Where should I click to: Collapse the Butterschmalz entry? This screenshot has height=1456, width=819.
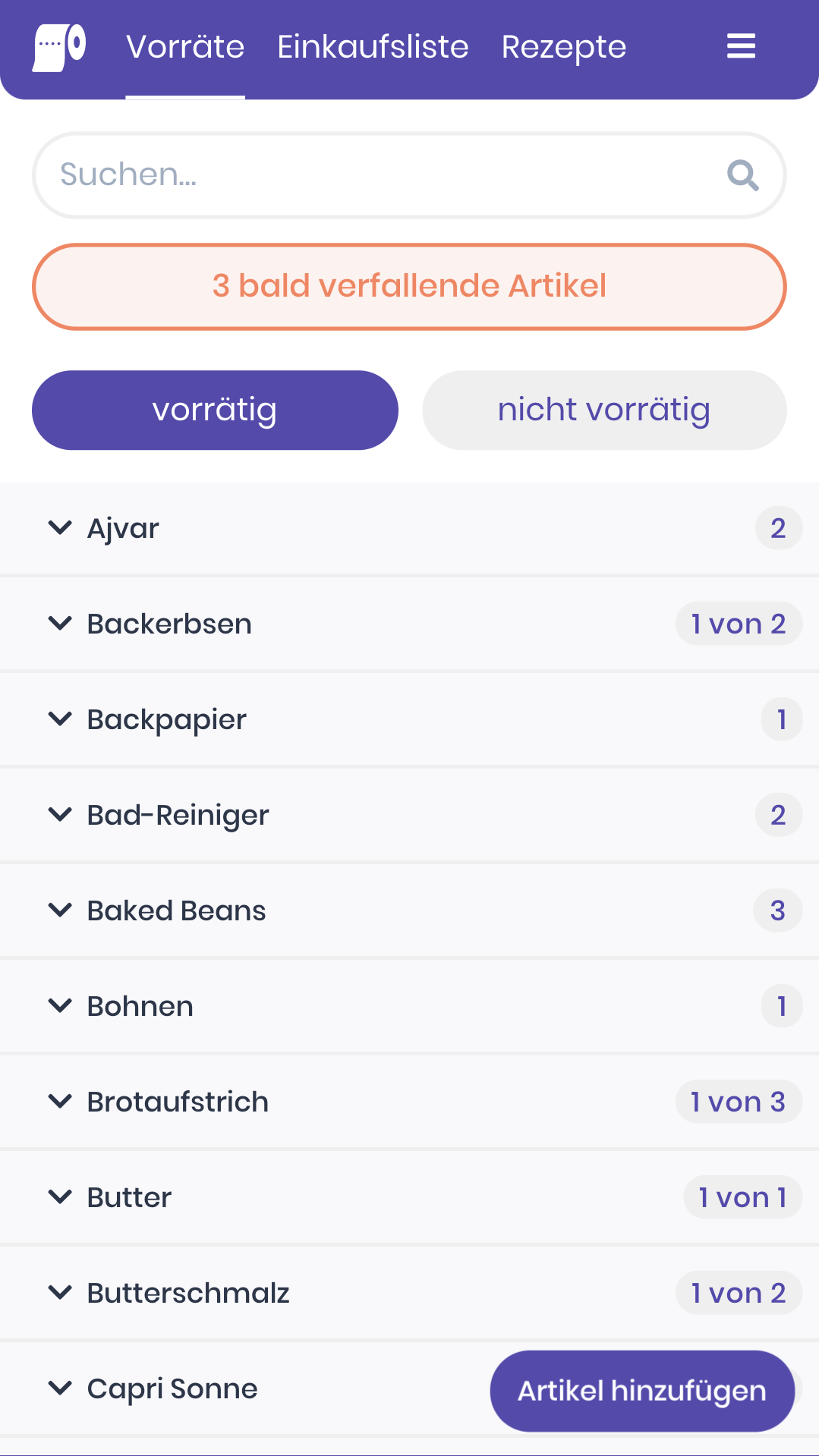pyautogui.click(x=60, y=1293)
